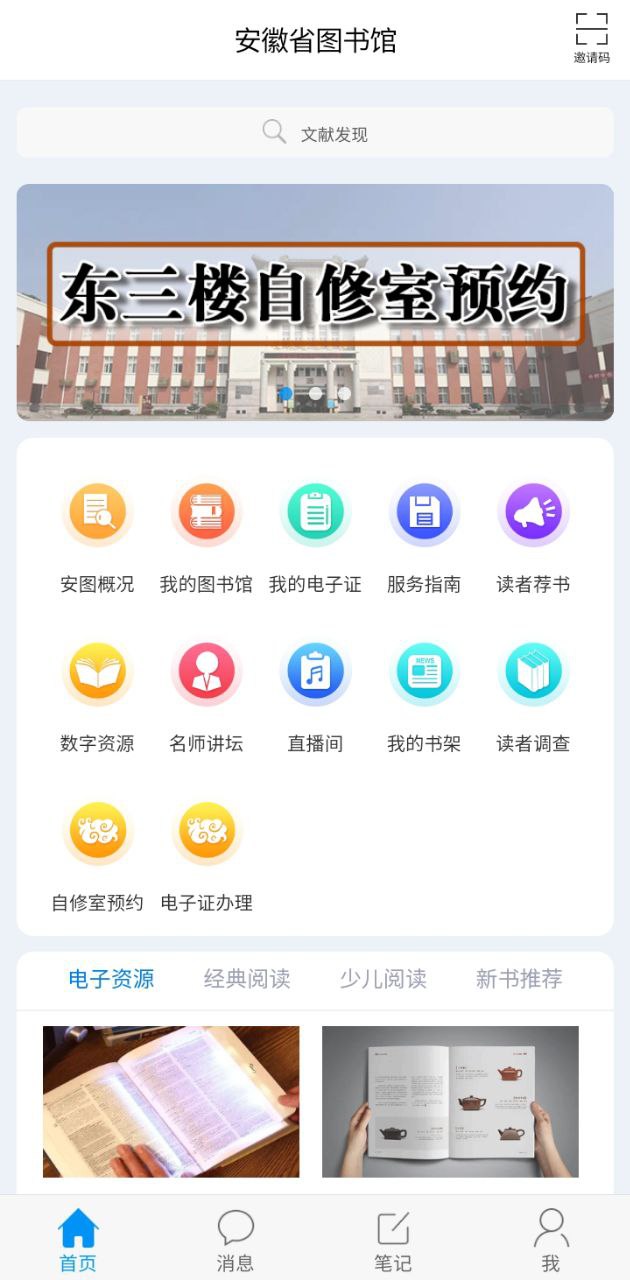This screenshot has height=1280, width=630.
Task: Open the 文献发现 search box
Action: click(315, 133)
